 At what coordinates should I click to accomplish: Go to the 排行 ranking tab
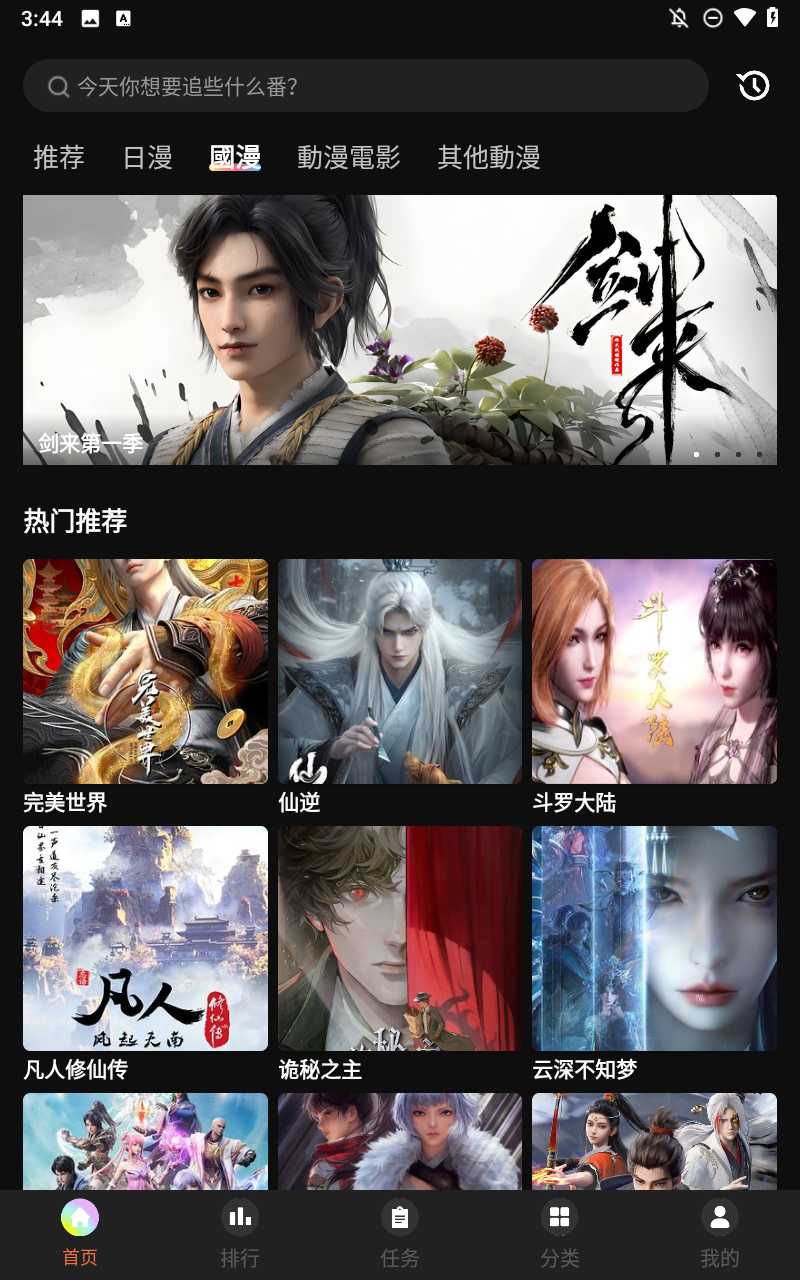[240, 1234]
